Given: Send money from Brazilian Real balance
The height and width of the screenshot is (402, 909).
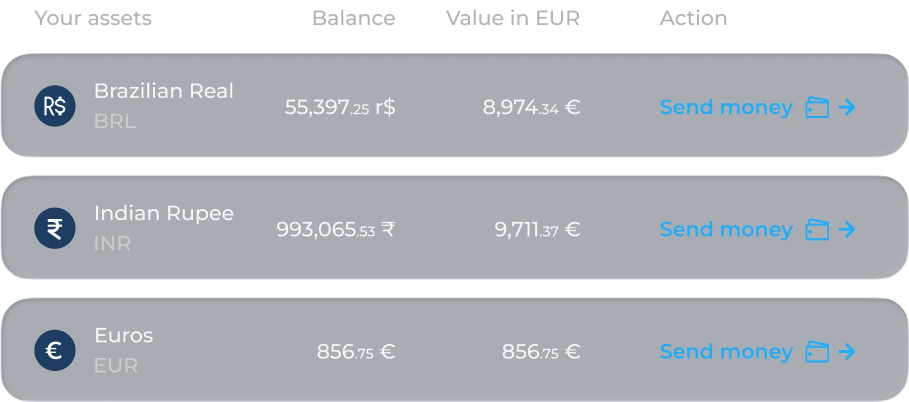Looking at the screenshot, I should point(756,107).
